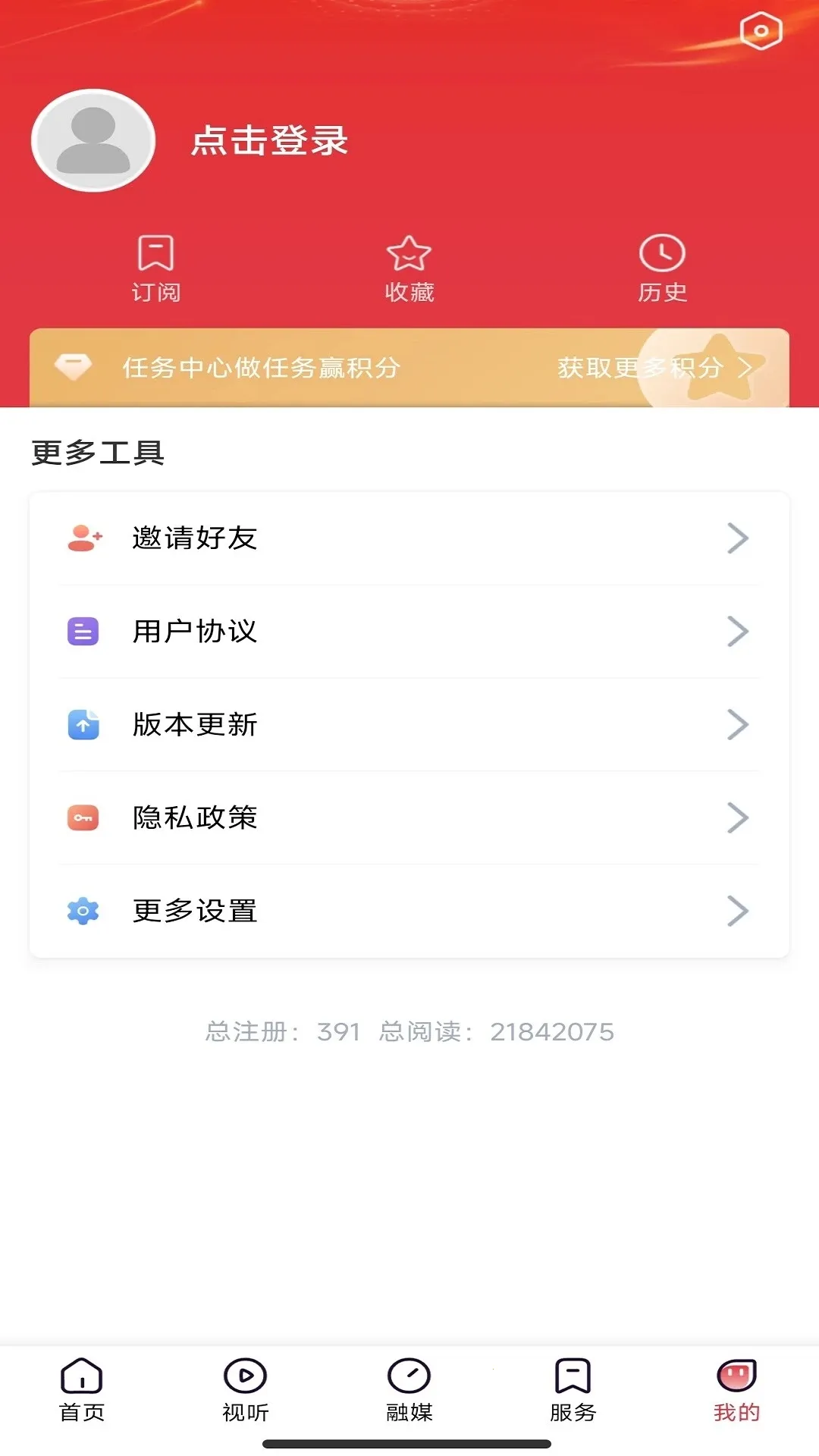819x1456 pixels.
Task: Click the 邀请好友 invite friend icon
Action: (x=83, y=538)
